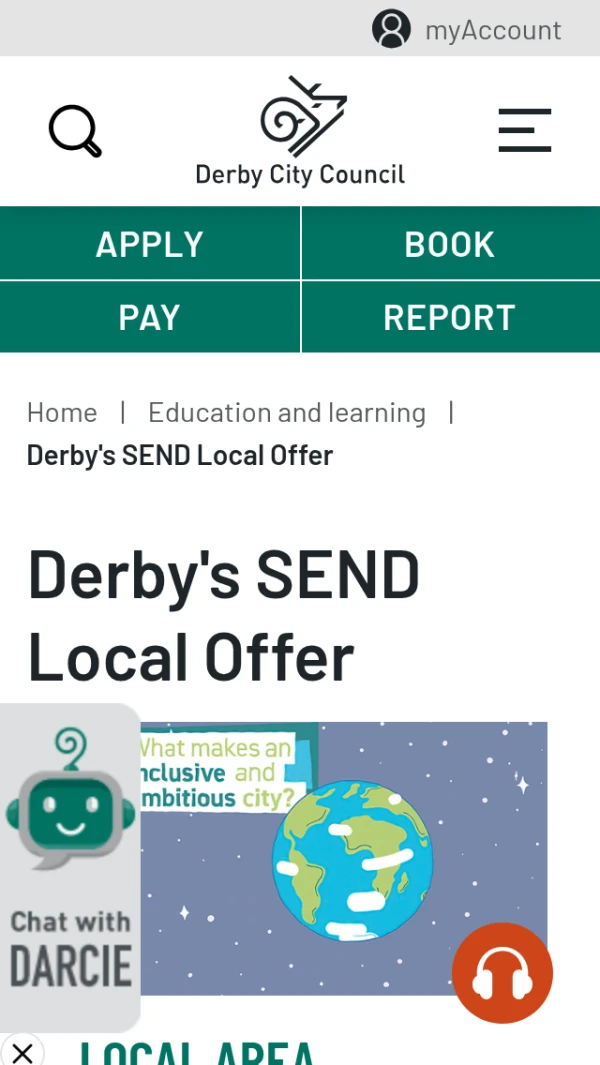600x1065 pixels.
Task: Tap the BOOK button
Action: 450,244
